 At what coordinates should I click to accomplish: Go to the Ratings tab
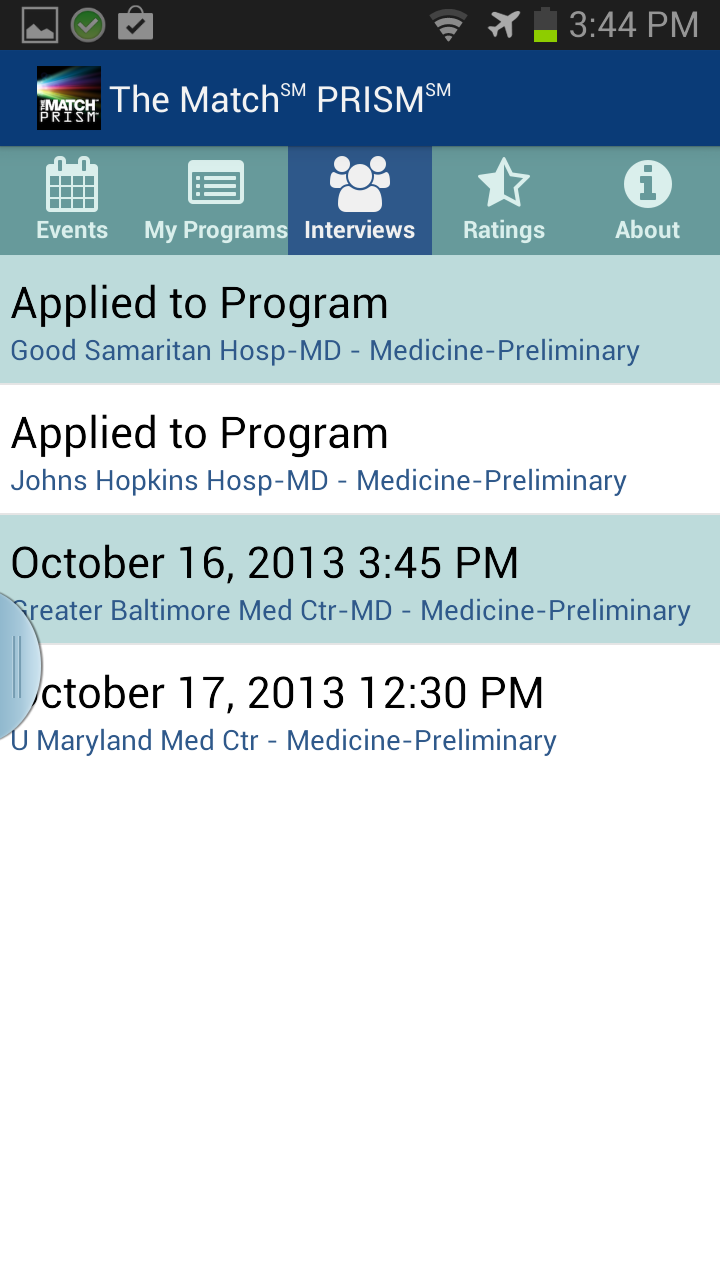coord(504,201)
